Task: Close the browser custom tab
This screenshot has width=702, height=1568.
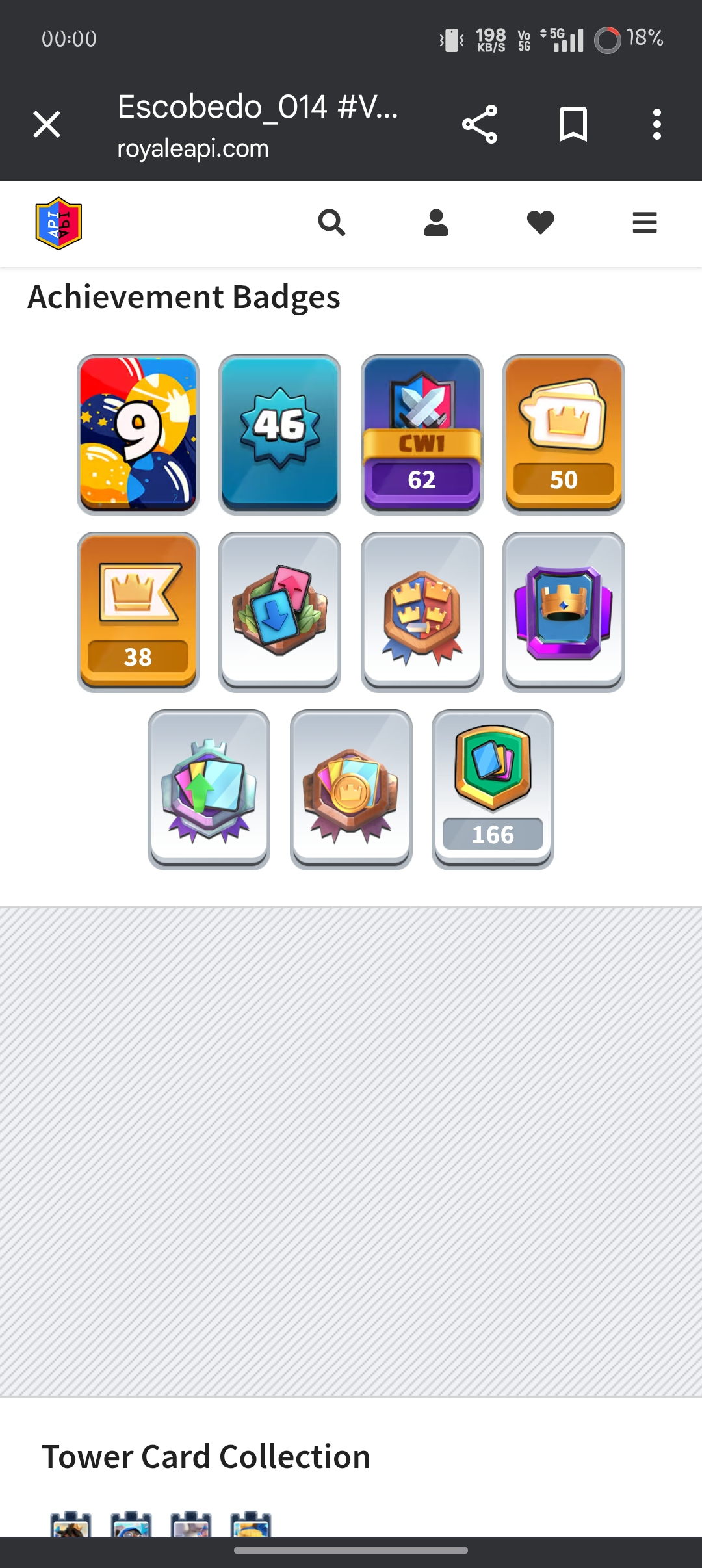Action: pyautogui.click(x=47, y=124)
